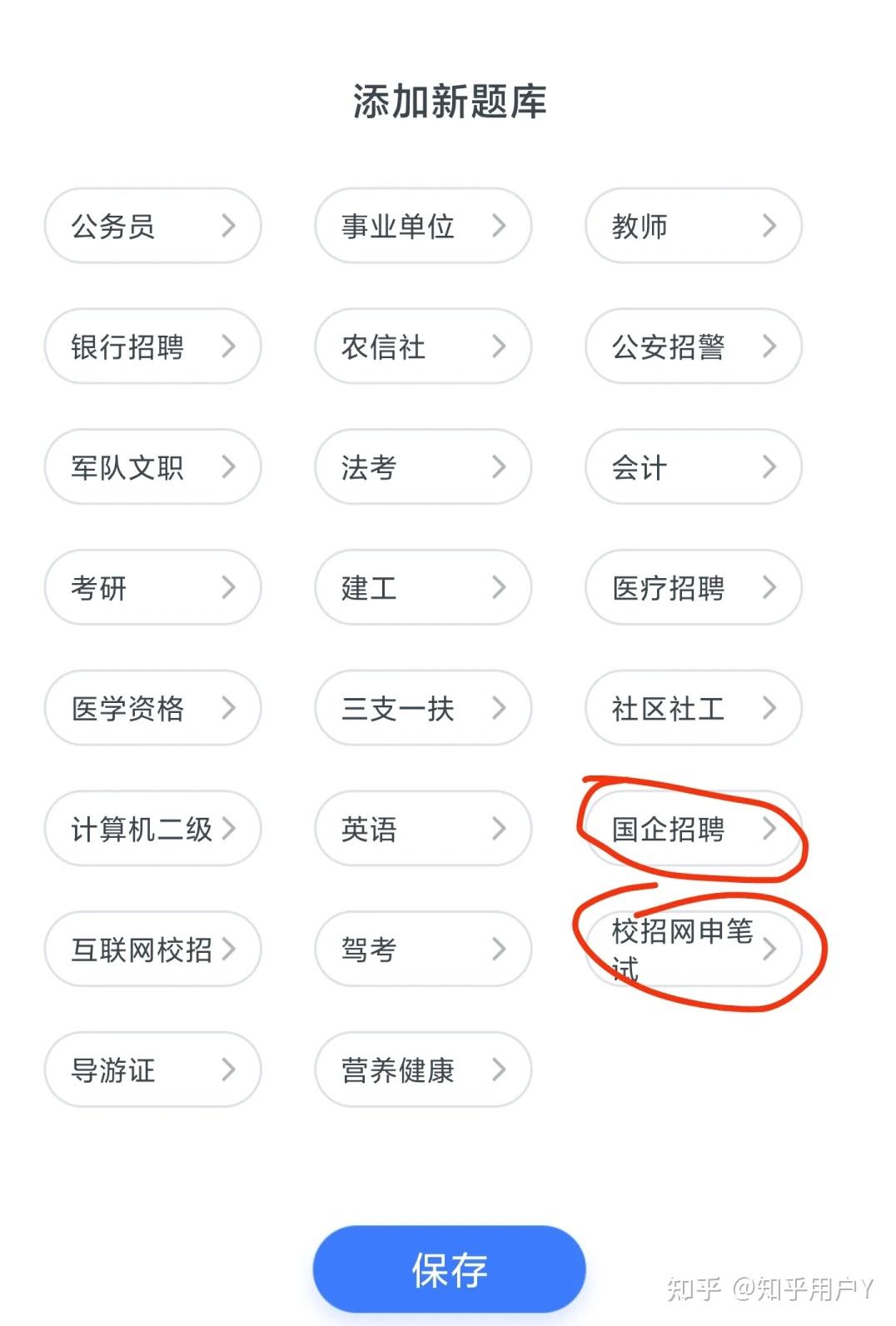896x1326 pixels.
Task: Select the 国企招聘 category
Action: pyautogui.click(x=694, y=828)
